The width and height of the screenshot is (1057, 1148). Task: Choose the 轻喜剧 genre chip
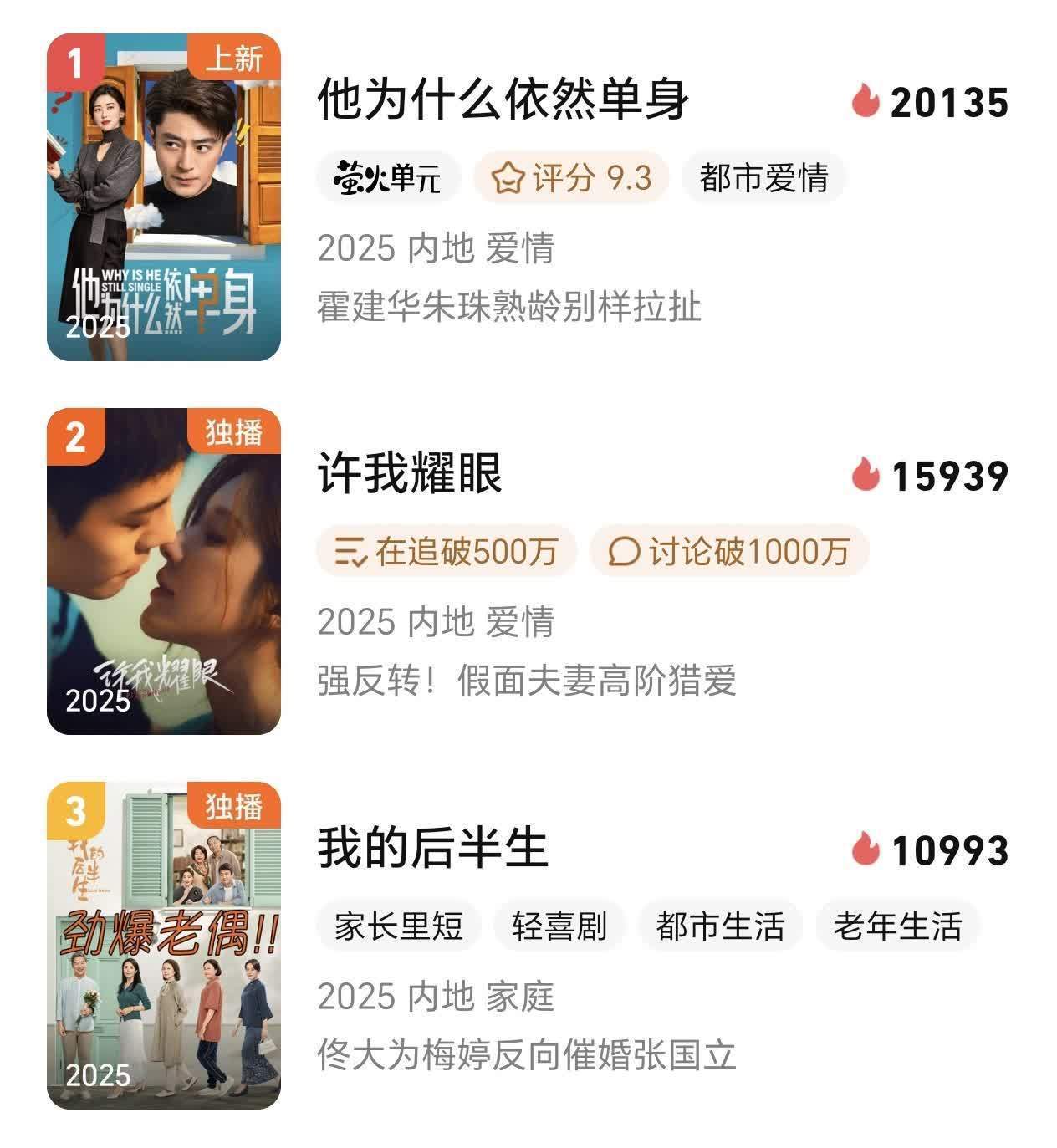[559, 926]
